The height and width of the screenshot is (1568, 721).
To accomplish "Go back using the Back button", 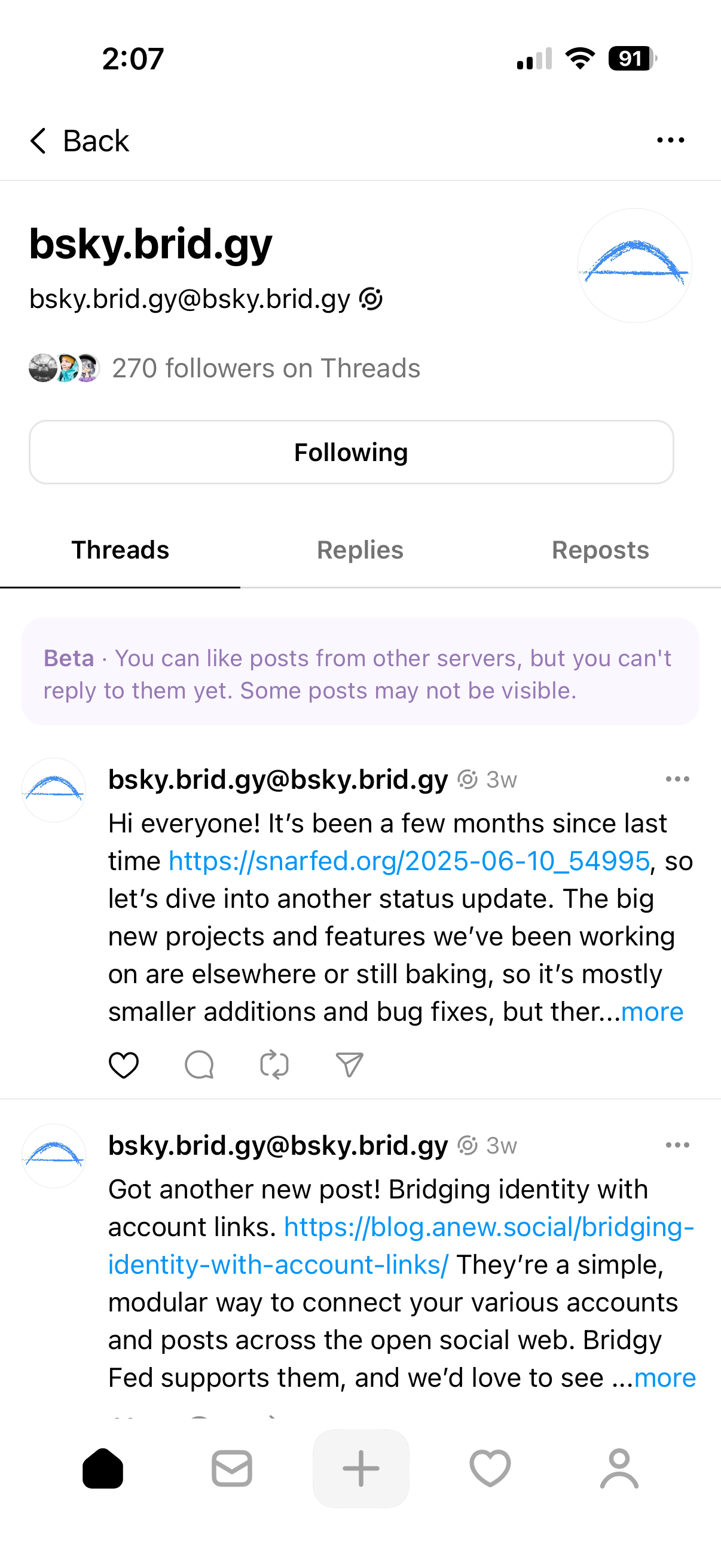I will tap(79, 141).
